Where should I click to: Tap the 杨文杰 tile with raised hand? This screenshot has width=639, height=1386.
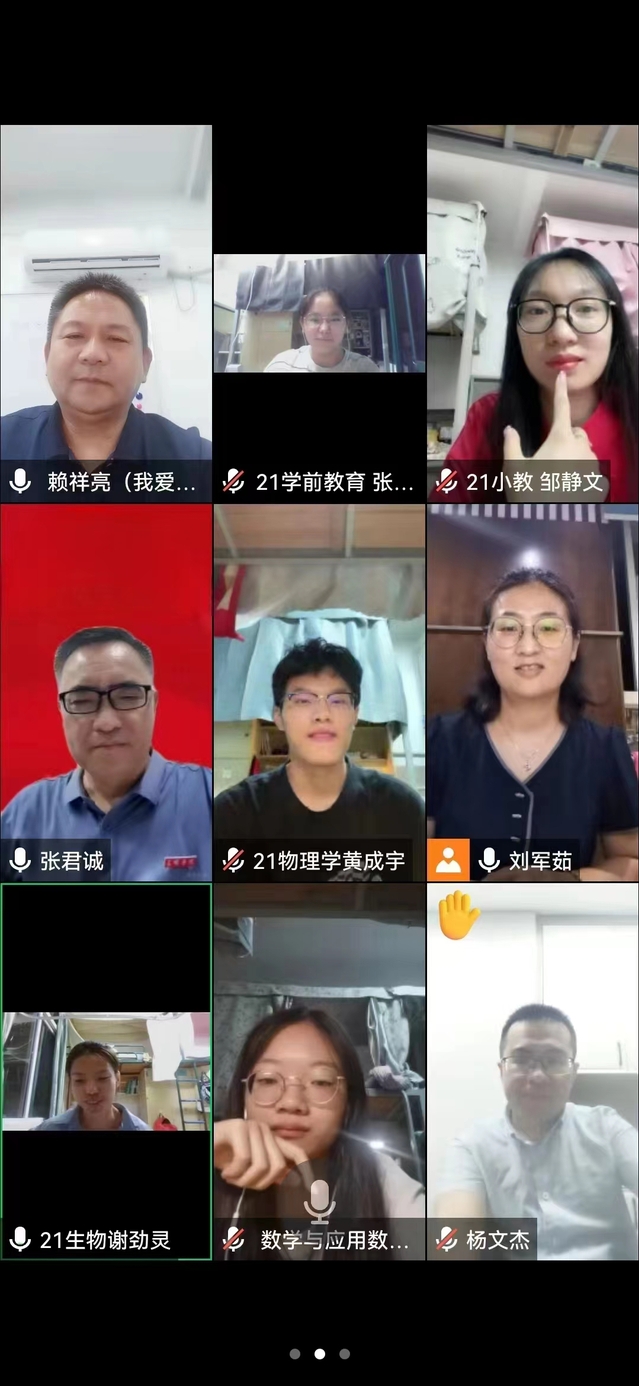[x=533, y=1071]
